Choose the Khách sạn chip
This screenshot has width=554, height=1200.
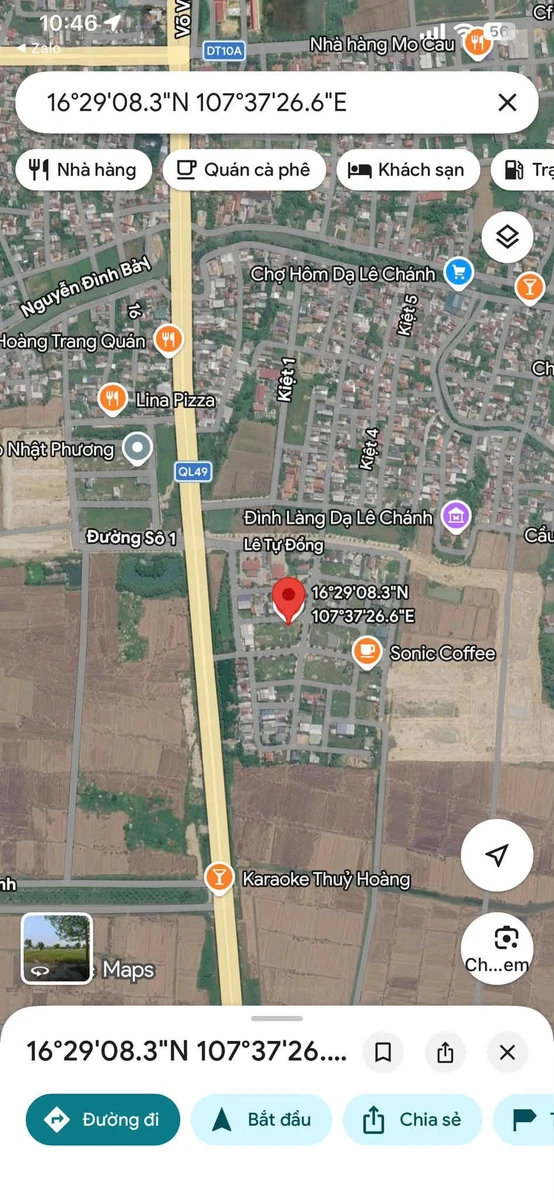point(406,170)
